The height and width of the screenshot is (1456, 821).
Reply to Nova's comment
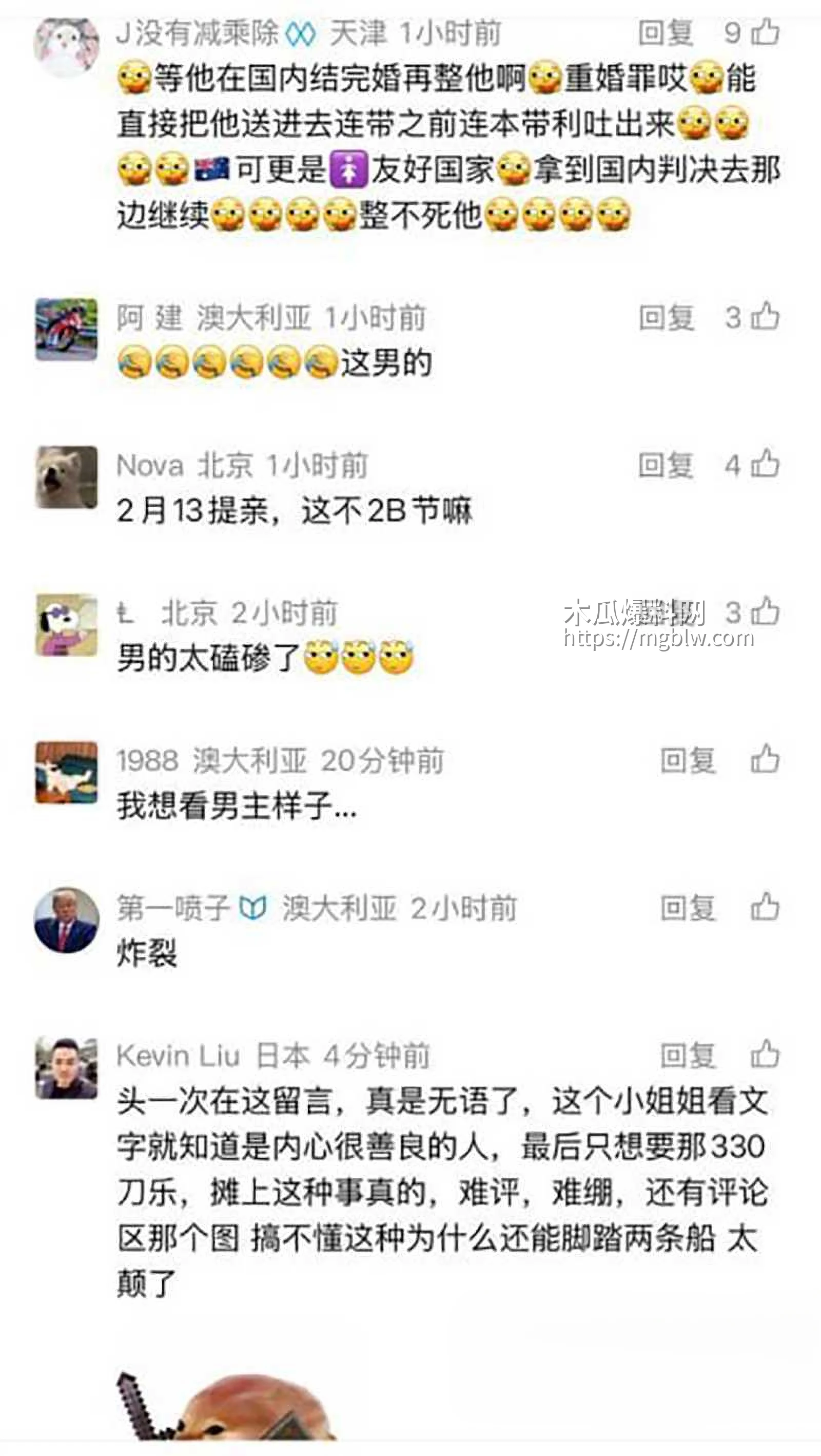tap(667, 464)
